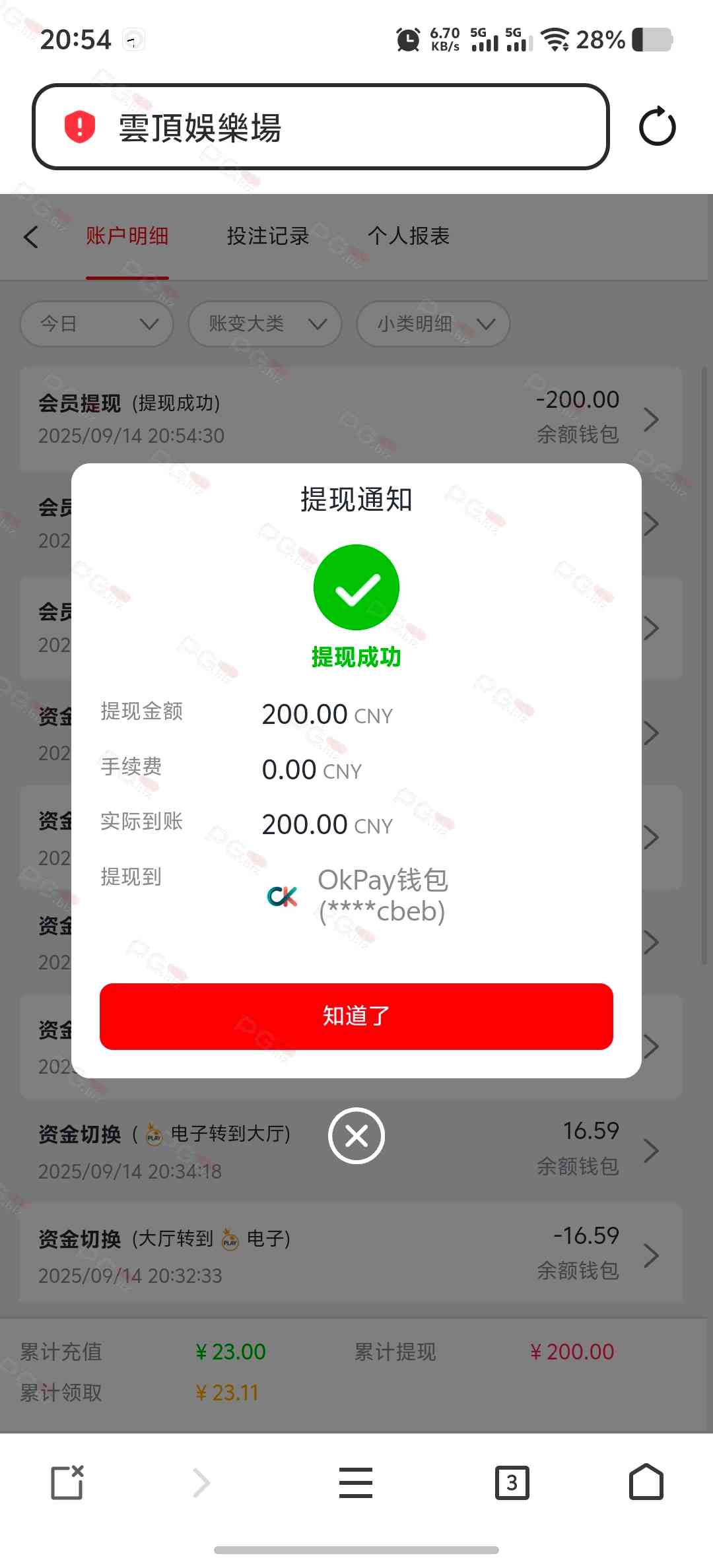Switch to the 个人报表 tab
The width and height of the screenshot is (713, 1568).
coord(409,236)
